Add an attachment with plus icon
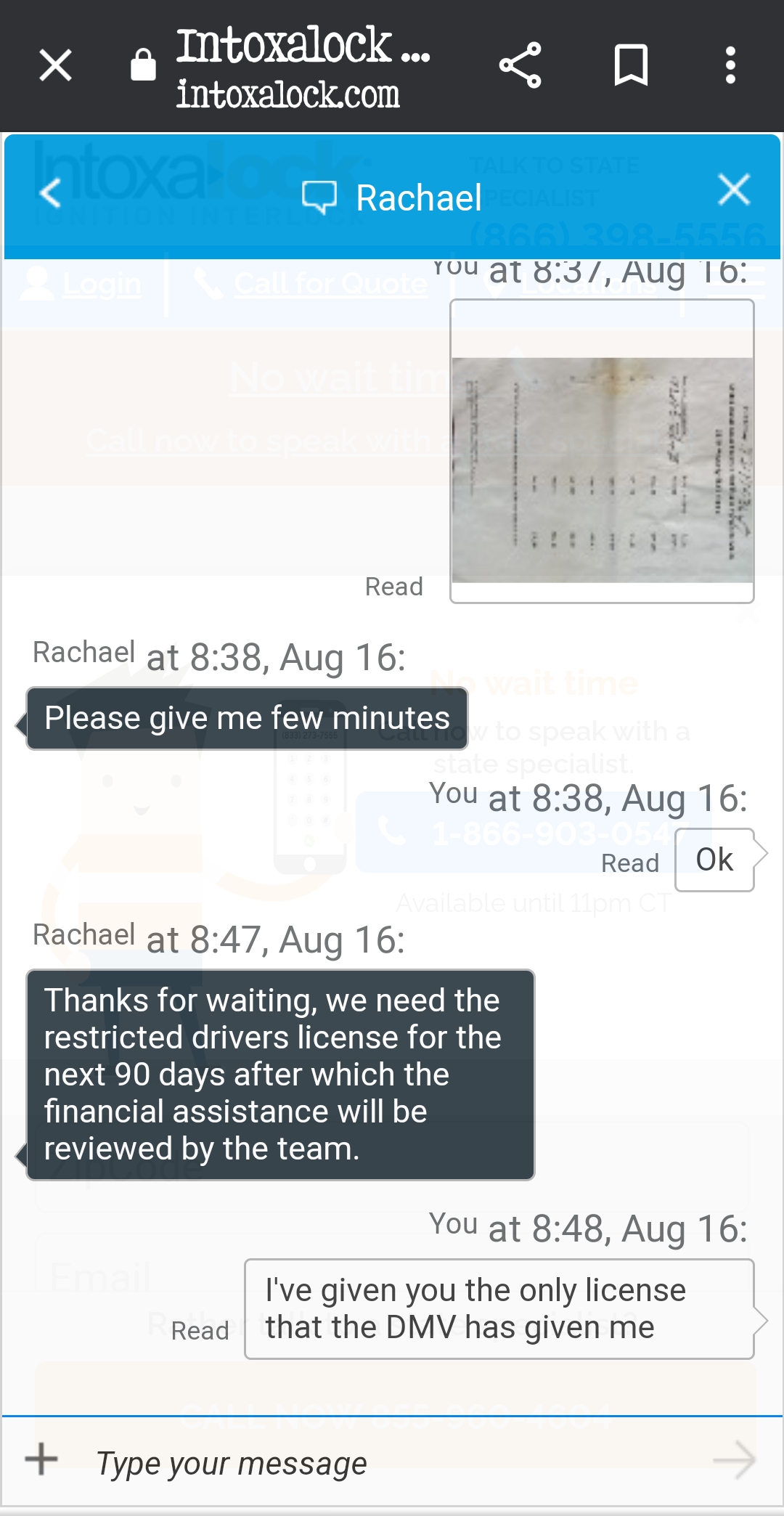This screenshot has height=1516, width=784. [x=41, y=1459]
